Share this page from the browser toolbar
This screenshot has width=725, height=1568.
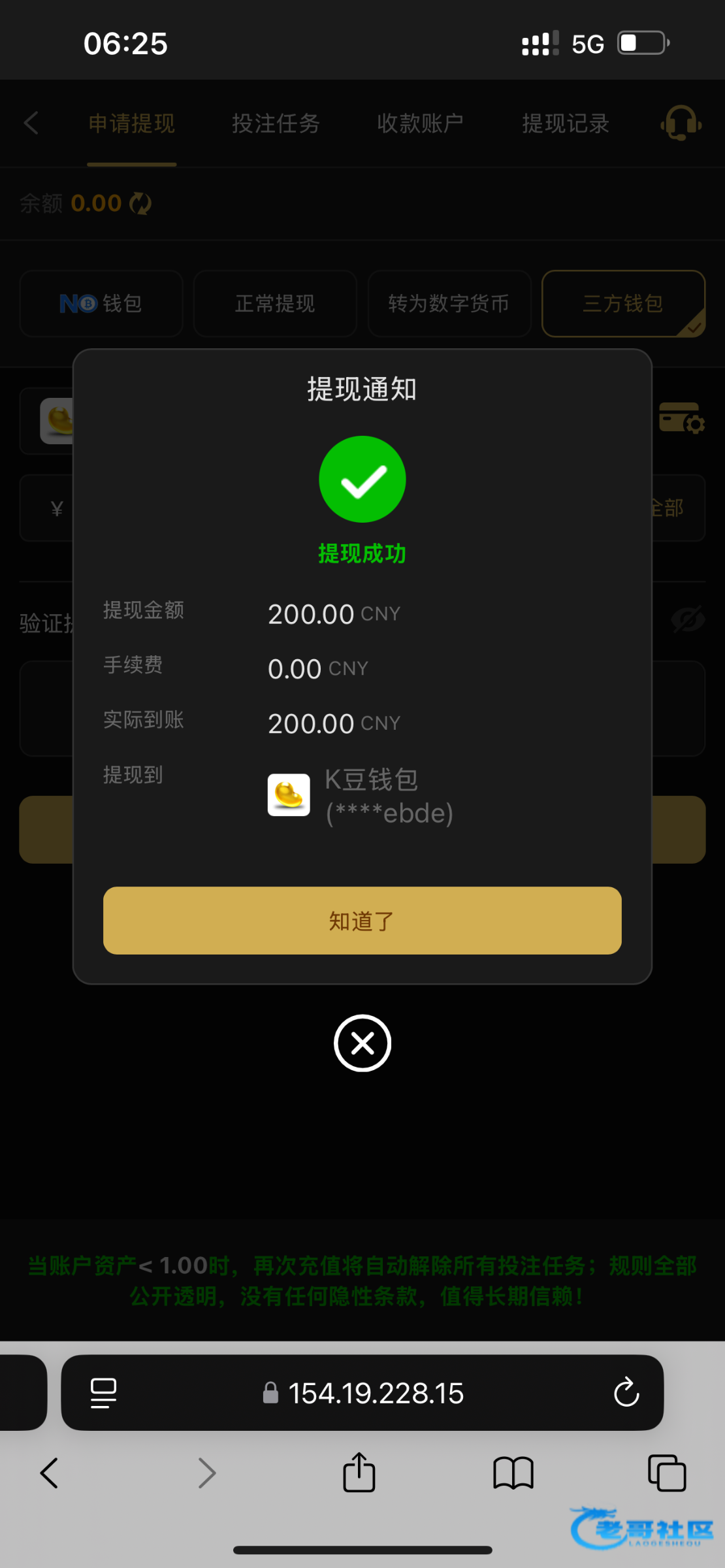click(x=359, y=1473)
